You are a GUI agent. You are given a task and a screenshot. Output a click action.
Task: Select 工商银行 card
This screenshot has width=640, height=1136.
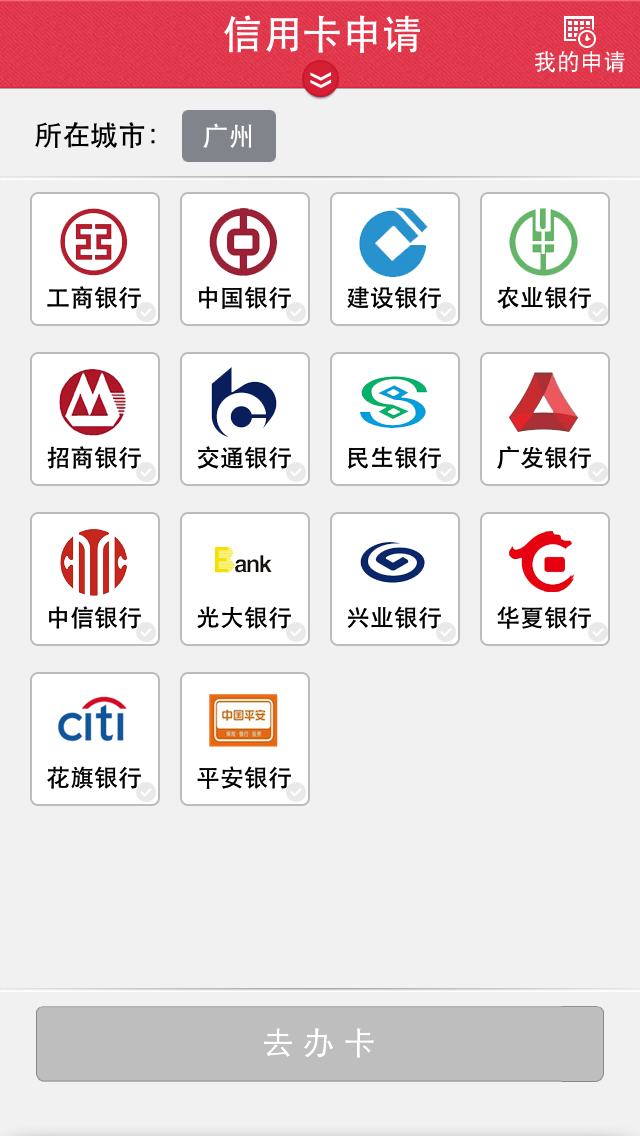[95, 259]
